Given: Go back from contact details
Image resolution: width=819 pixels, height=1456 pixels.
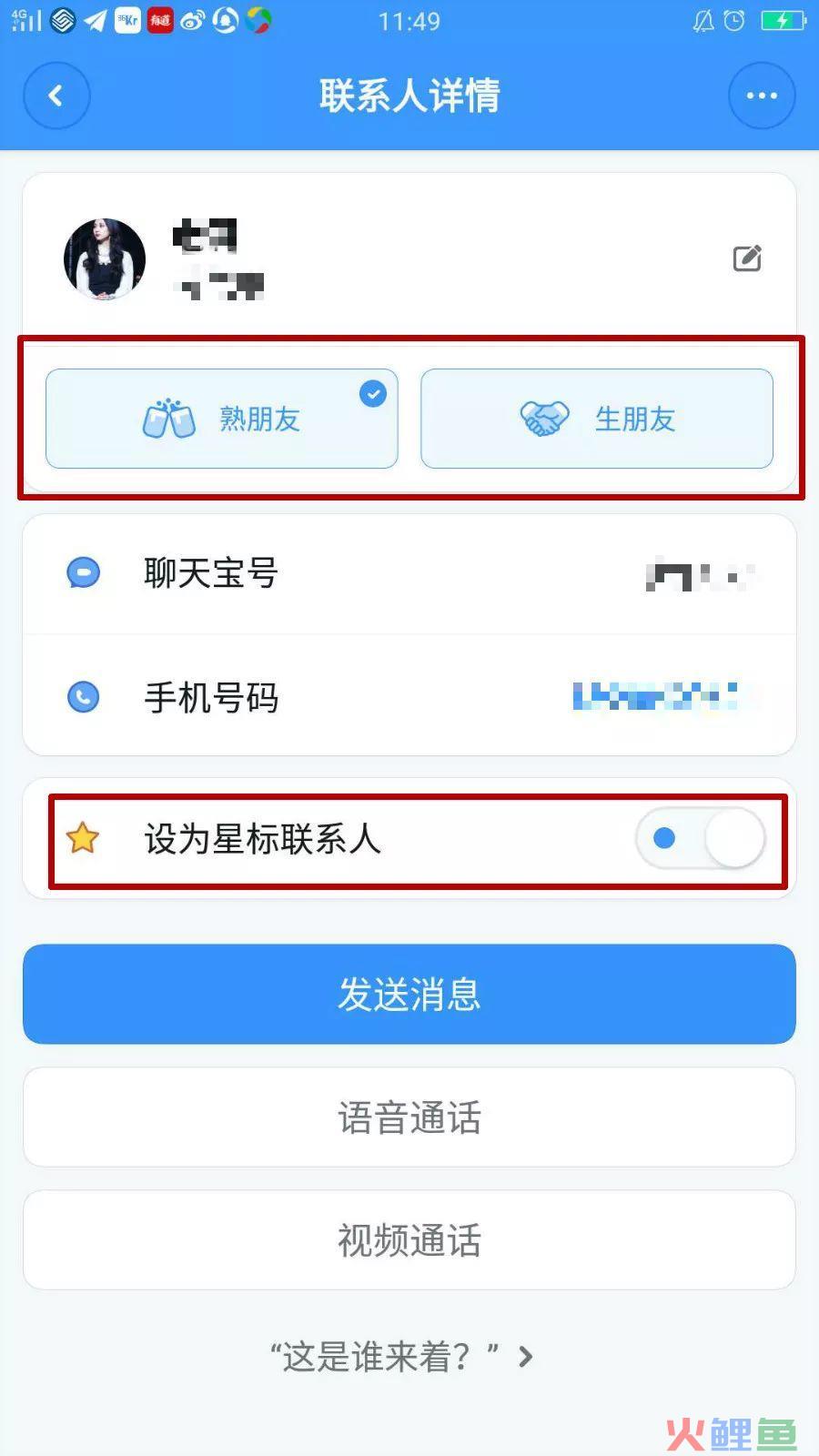Looking at the screenshot, I should (x=56, y=96).
